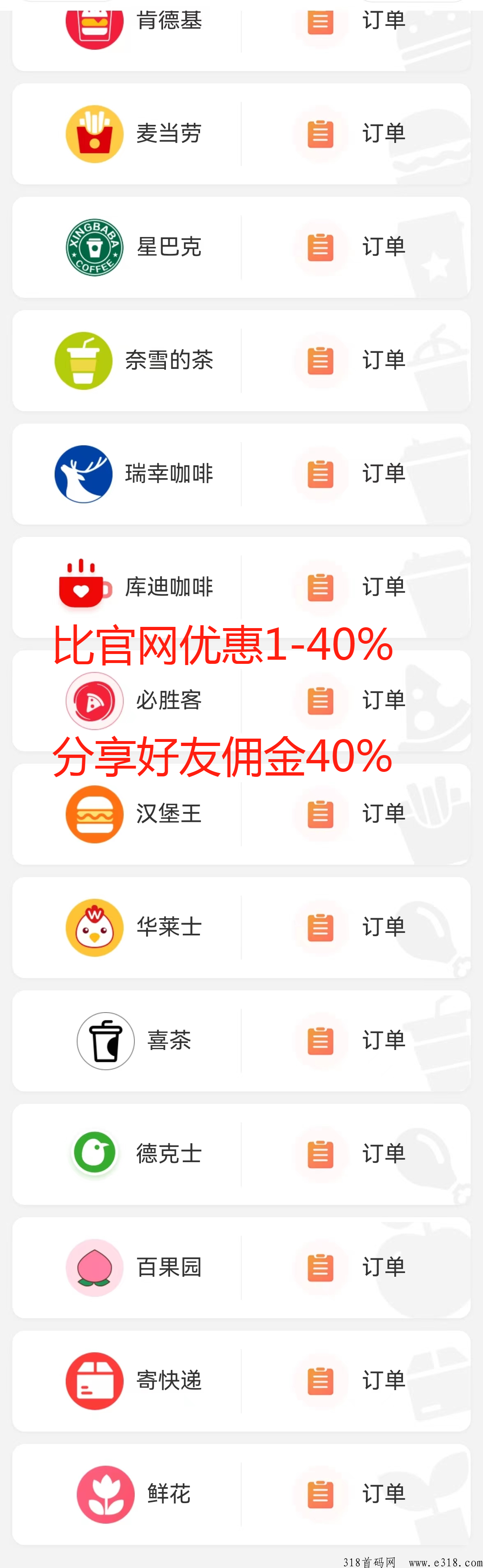View 寄快递 orders
The image size is (483, 1568).
pyautogui.click(x=356, y=1381)
